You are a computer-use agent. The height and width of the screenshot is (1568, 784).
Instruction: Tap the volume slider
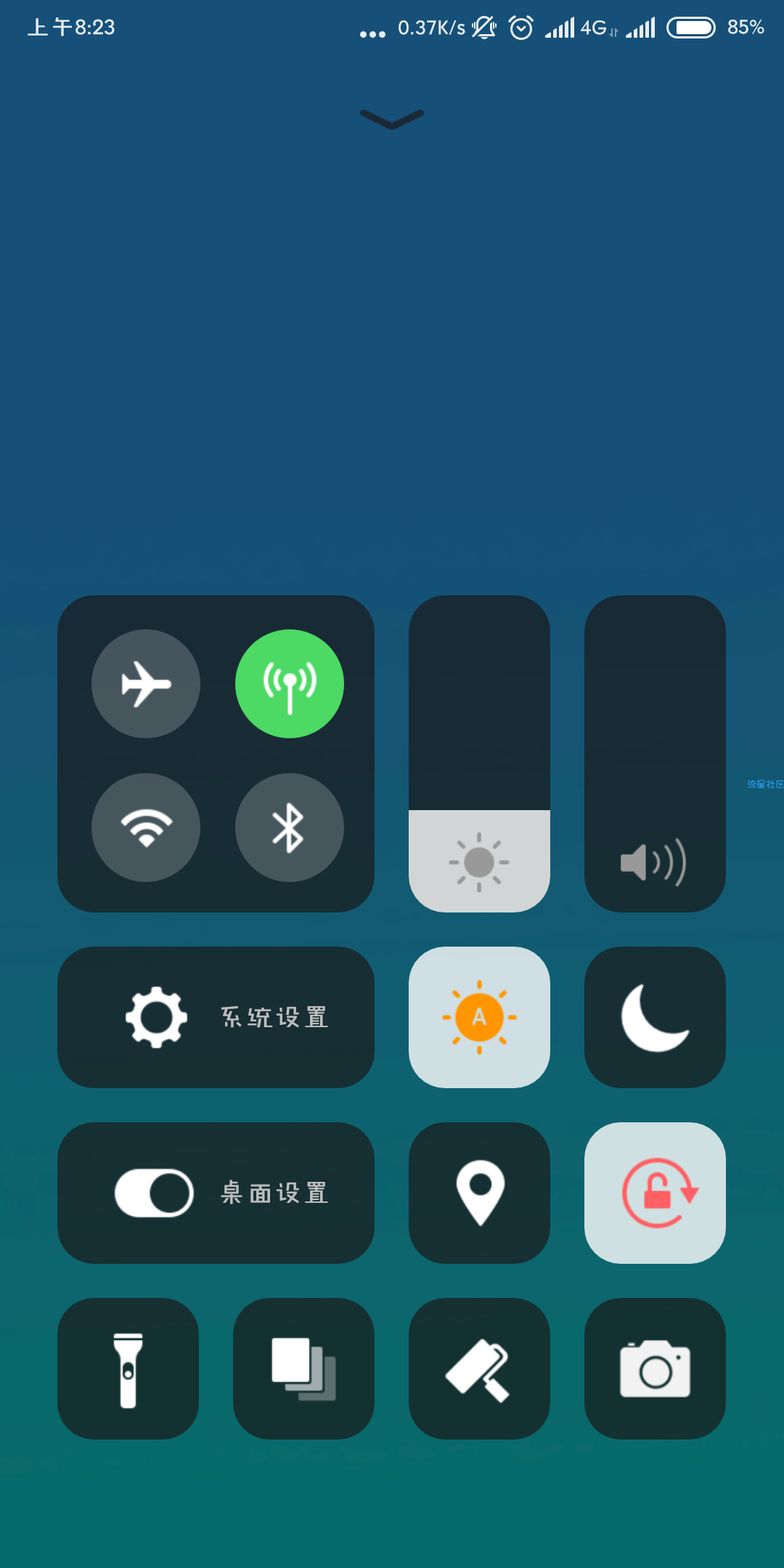coord(655,754)
